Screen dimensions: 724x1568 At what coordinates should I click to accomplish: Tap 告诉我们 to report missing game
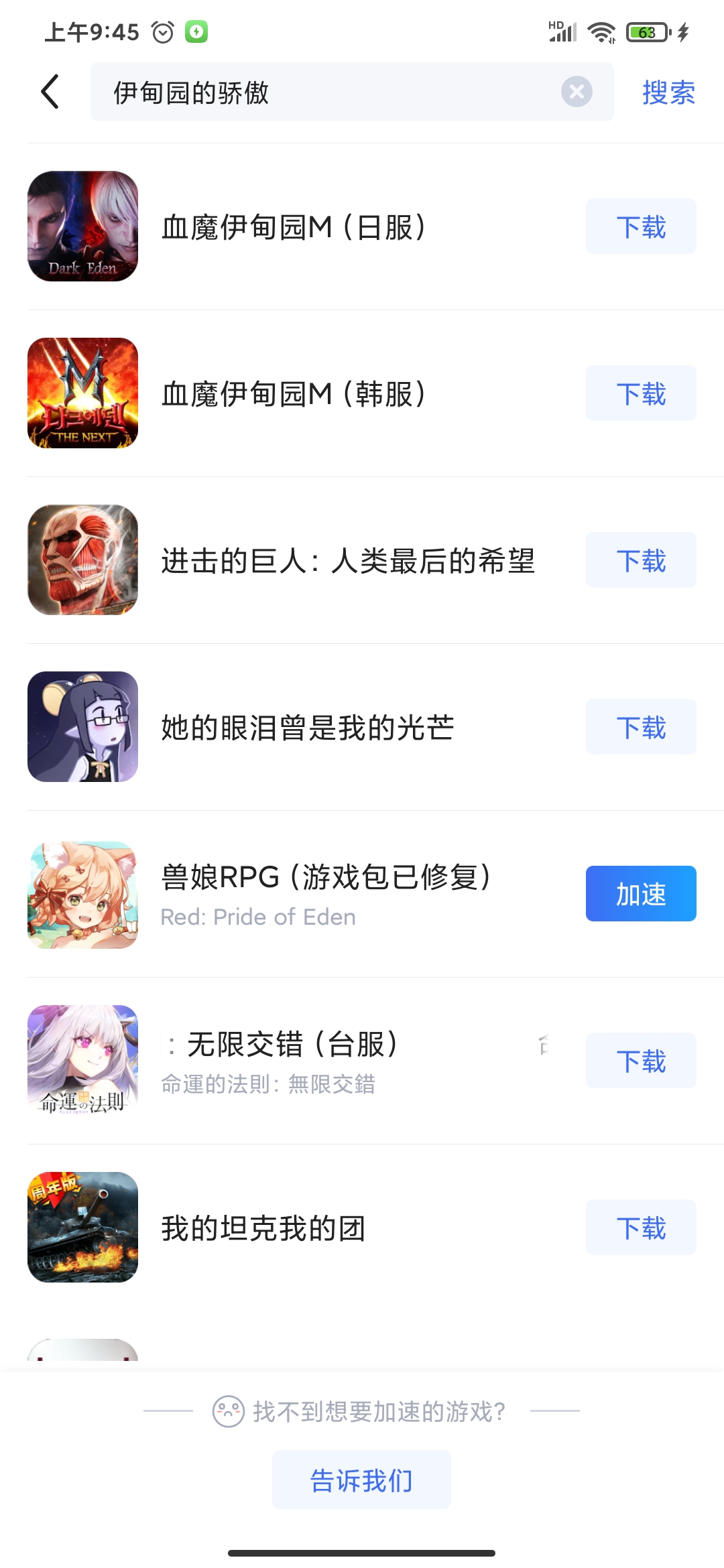point(361,1480)
